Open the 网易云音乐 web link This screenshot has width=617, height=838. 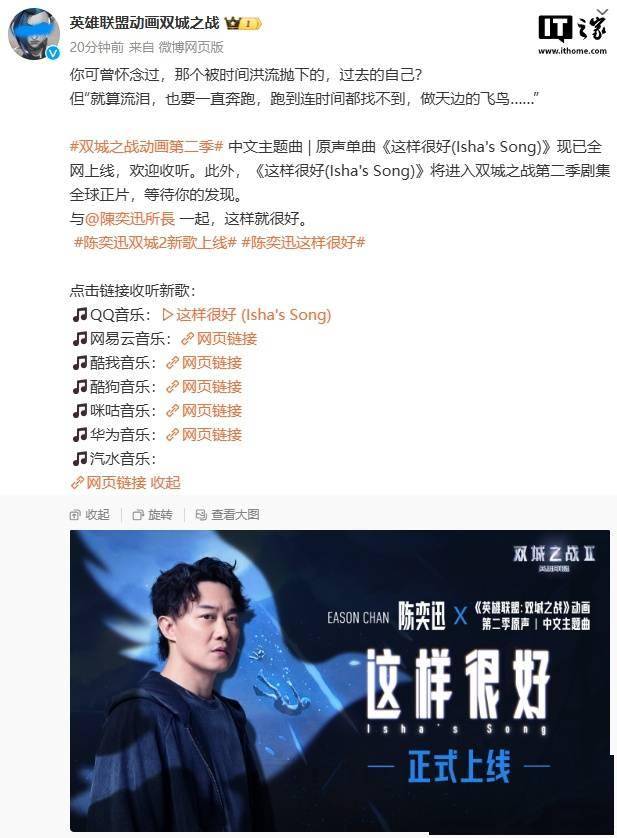(x=219, y=339)
